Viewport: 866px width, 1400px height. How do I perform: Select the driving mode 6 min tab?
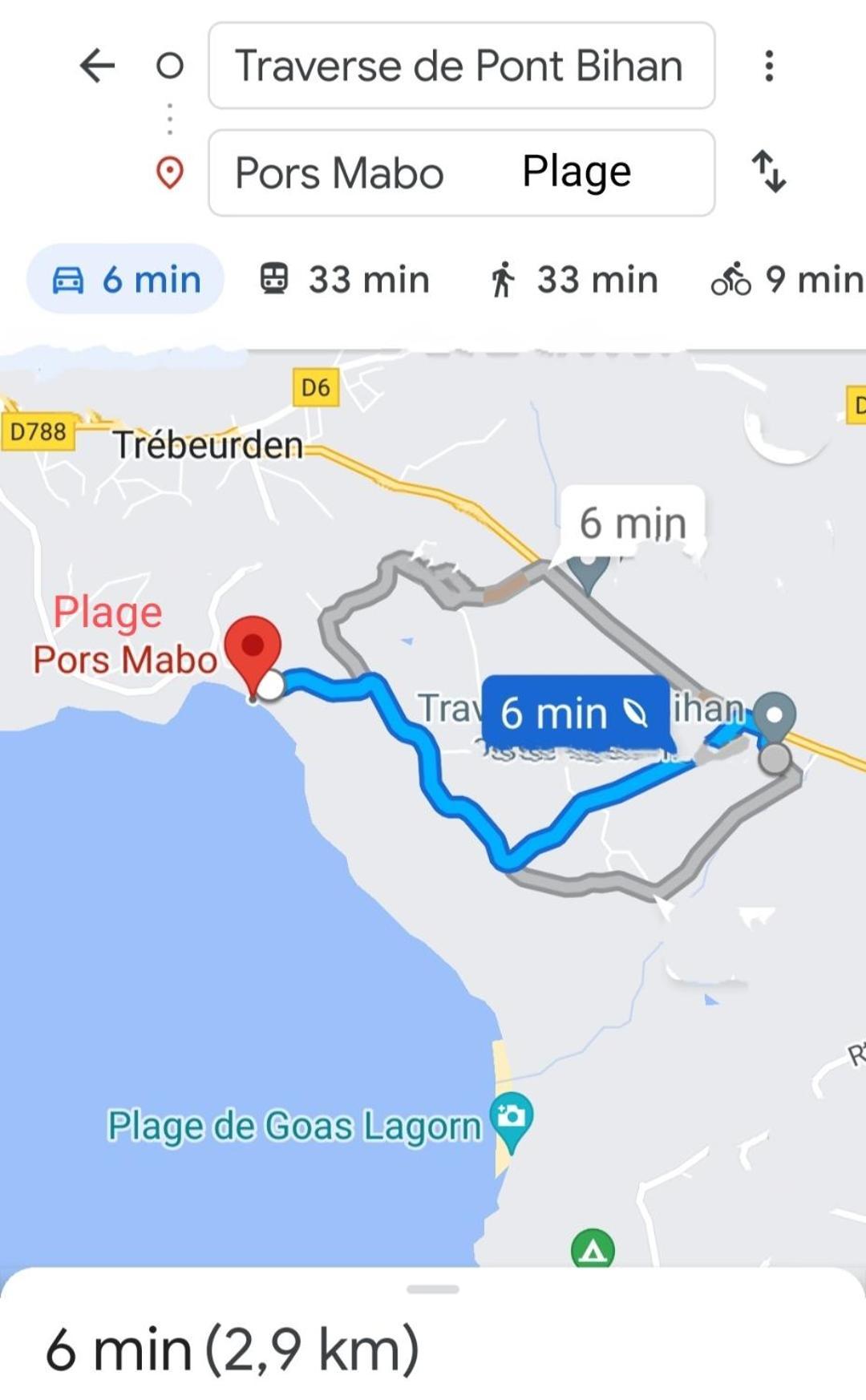(126, 280)
